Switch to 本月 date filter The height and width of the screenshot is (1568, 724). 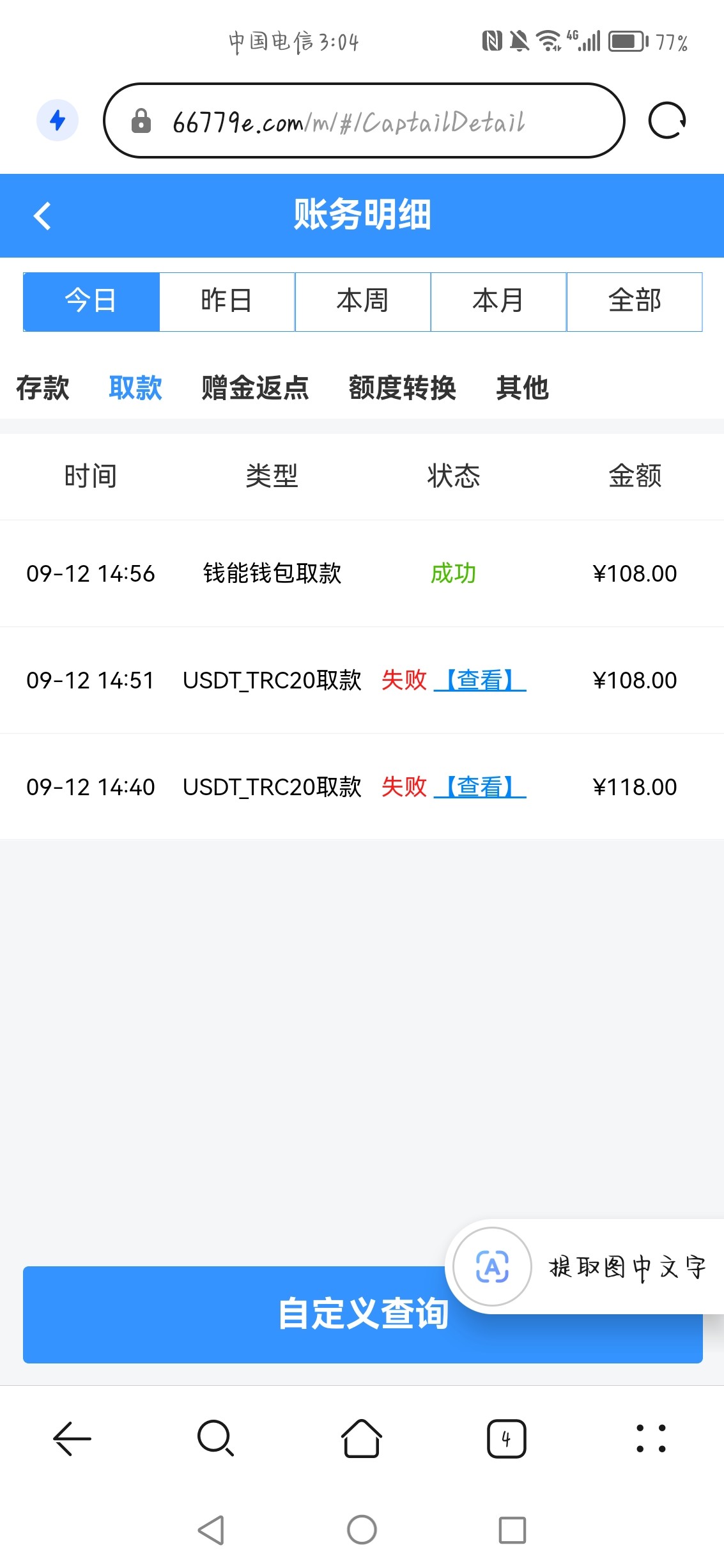coord(498,302)
